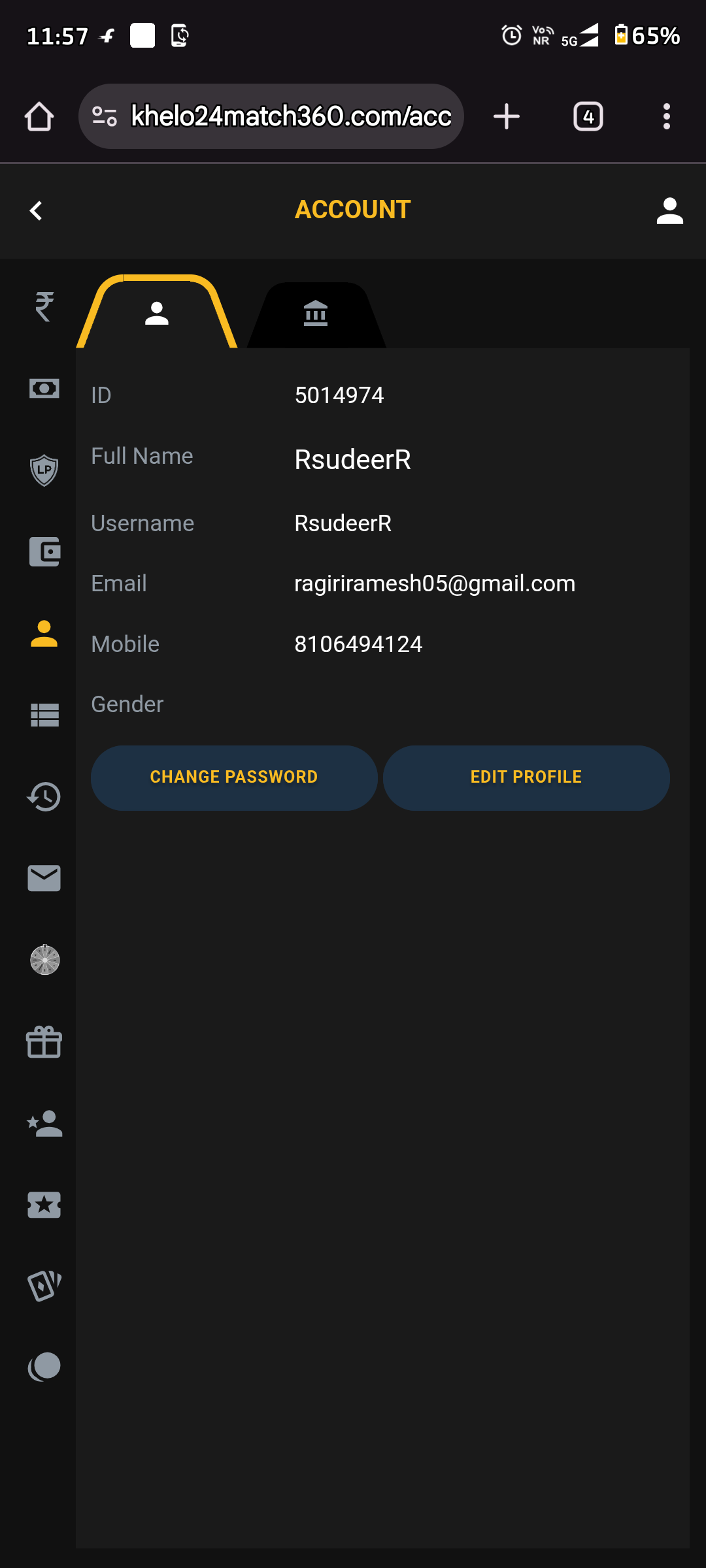This screenshot has height=1568, width=706.
Task: Open the messages envelope icon
Action: coord(44,879)
